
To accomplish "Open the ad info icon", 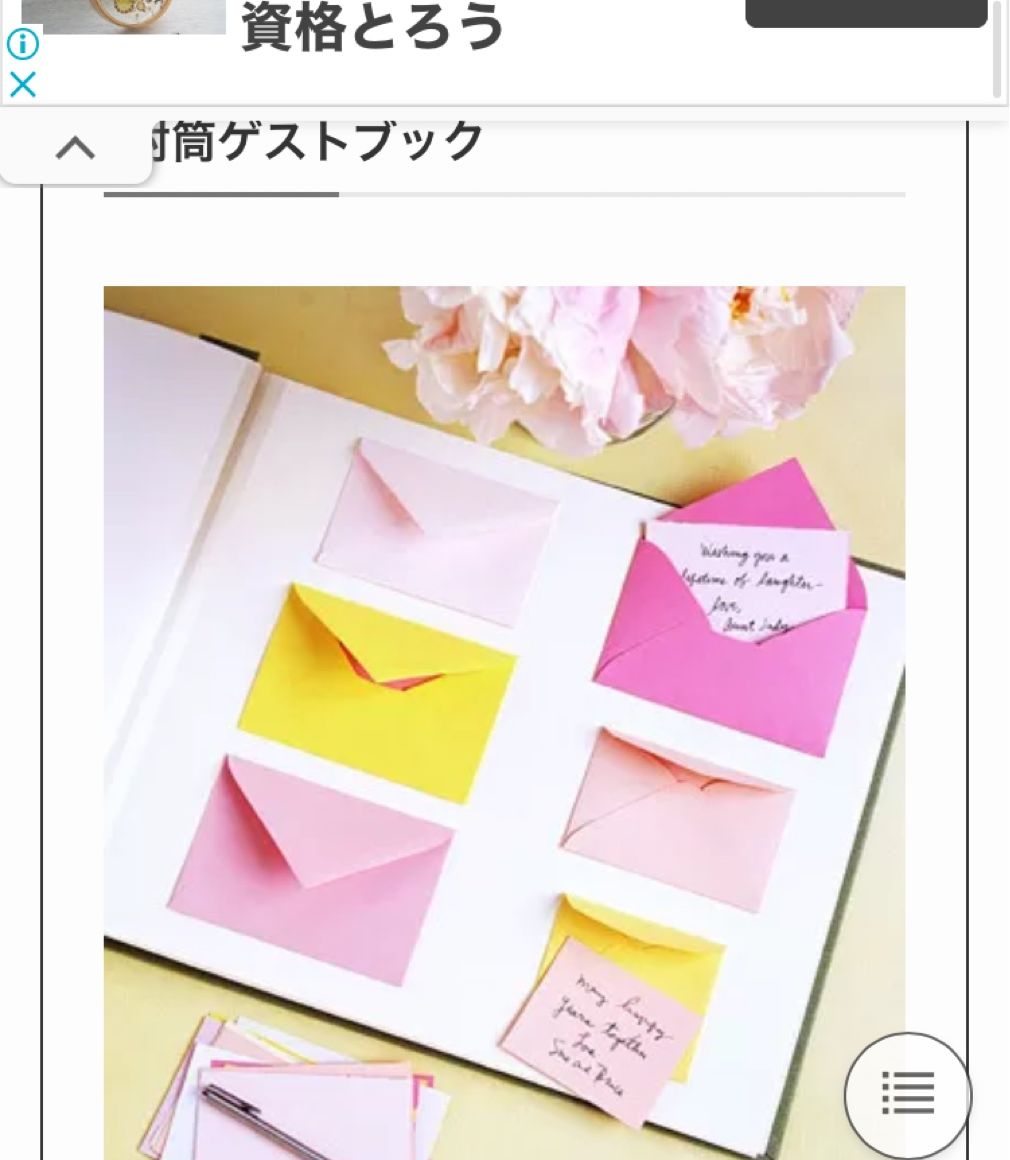I will pos(22,44).
